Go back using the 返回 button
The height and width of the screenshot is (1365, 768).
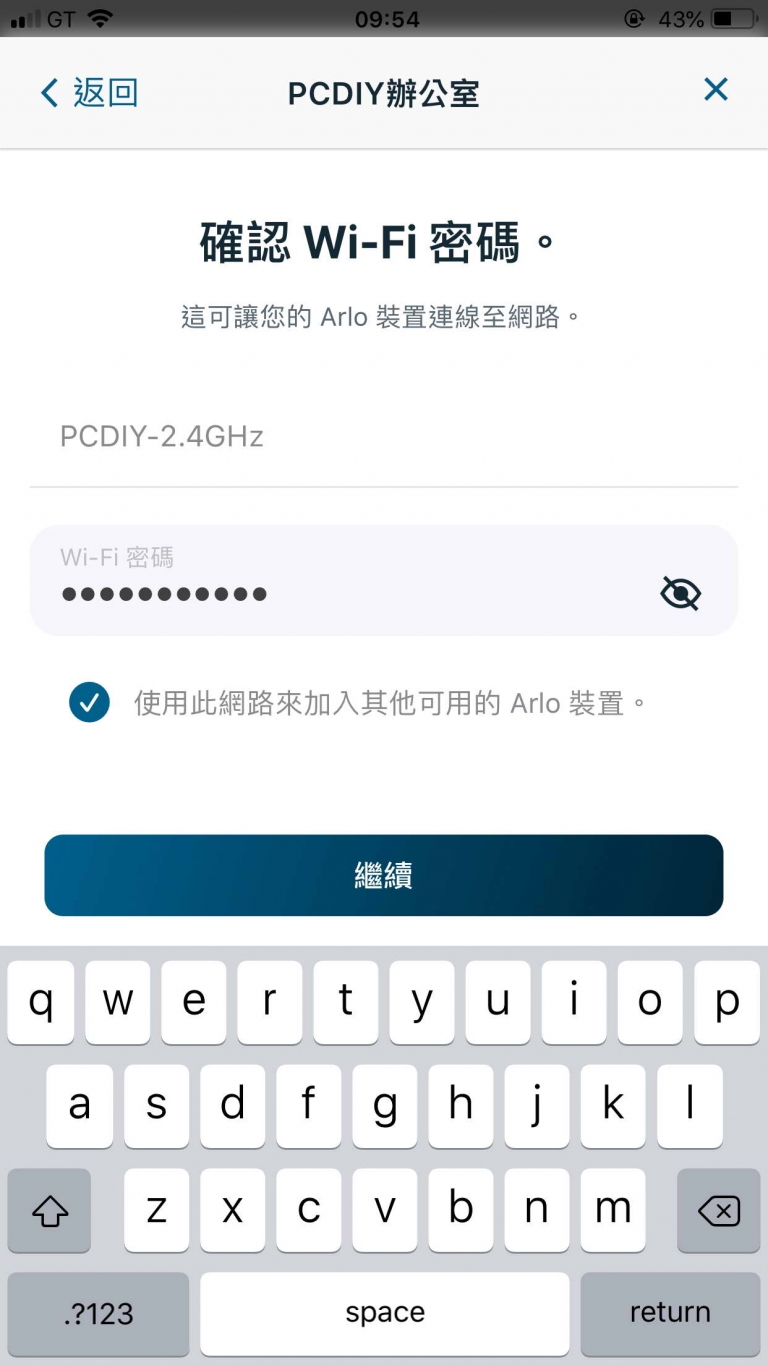tap(89, 93)
